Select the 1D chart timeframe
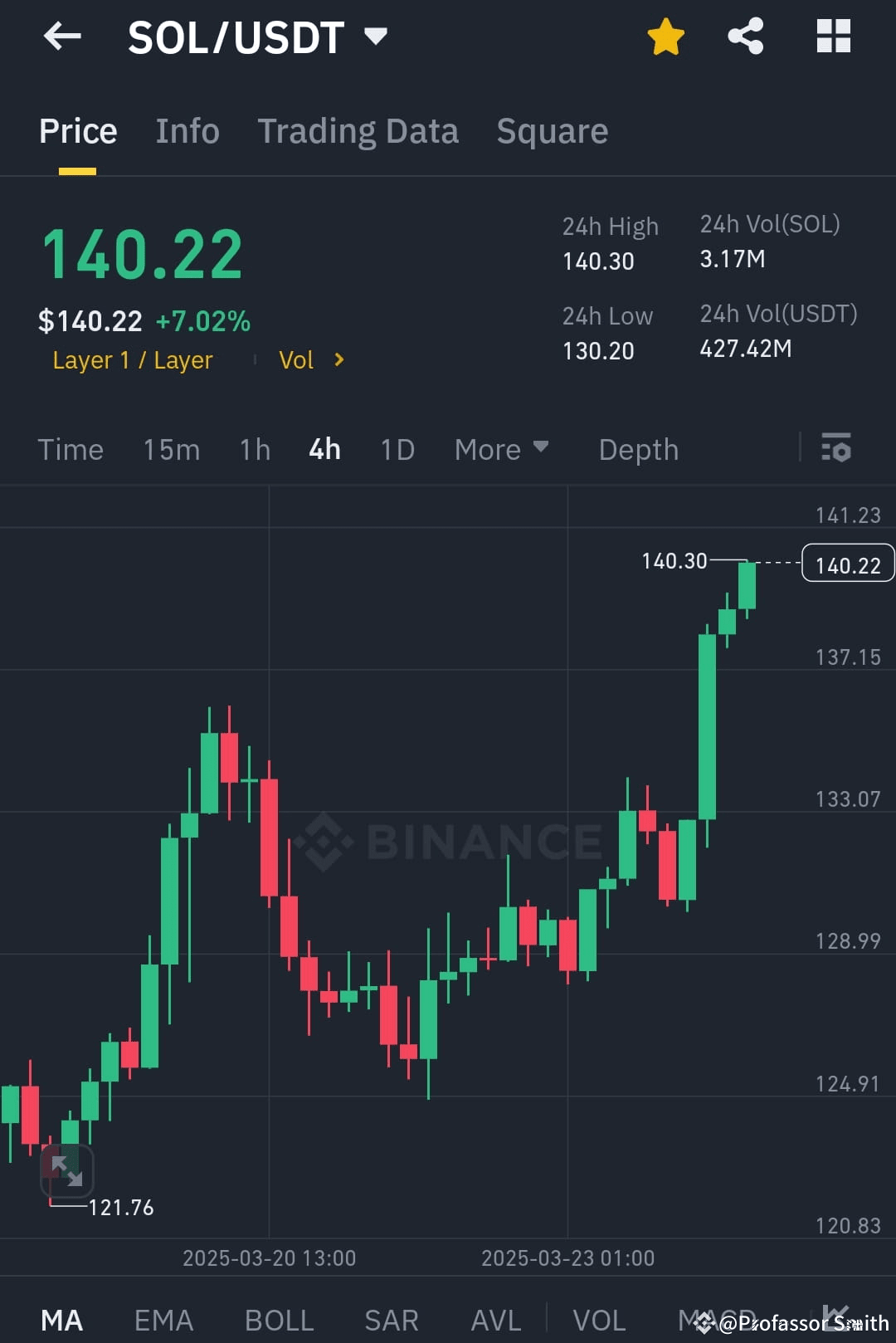 coord(397,448)
